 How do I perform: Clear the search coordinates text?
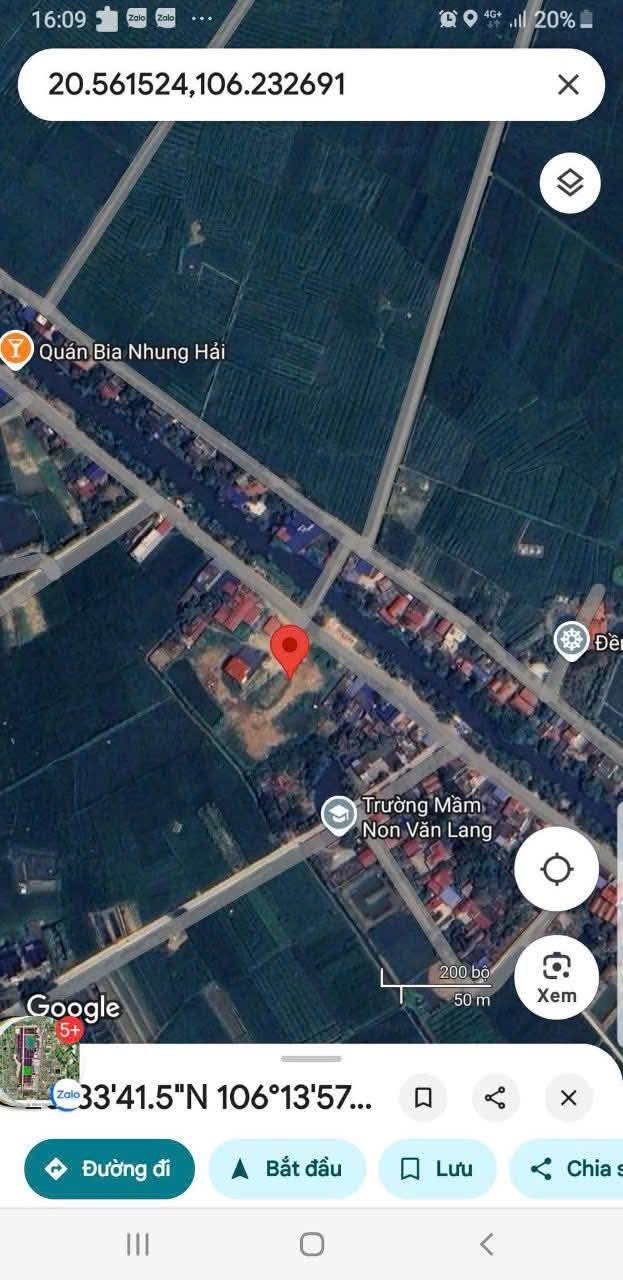coord(568,85)
